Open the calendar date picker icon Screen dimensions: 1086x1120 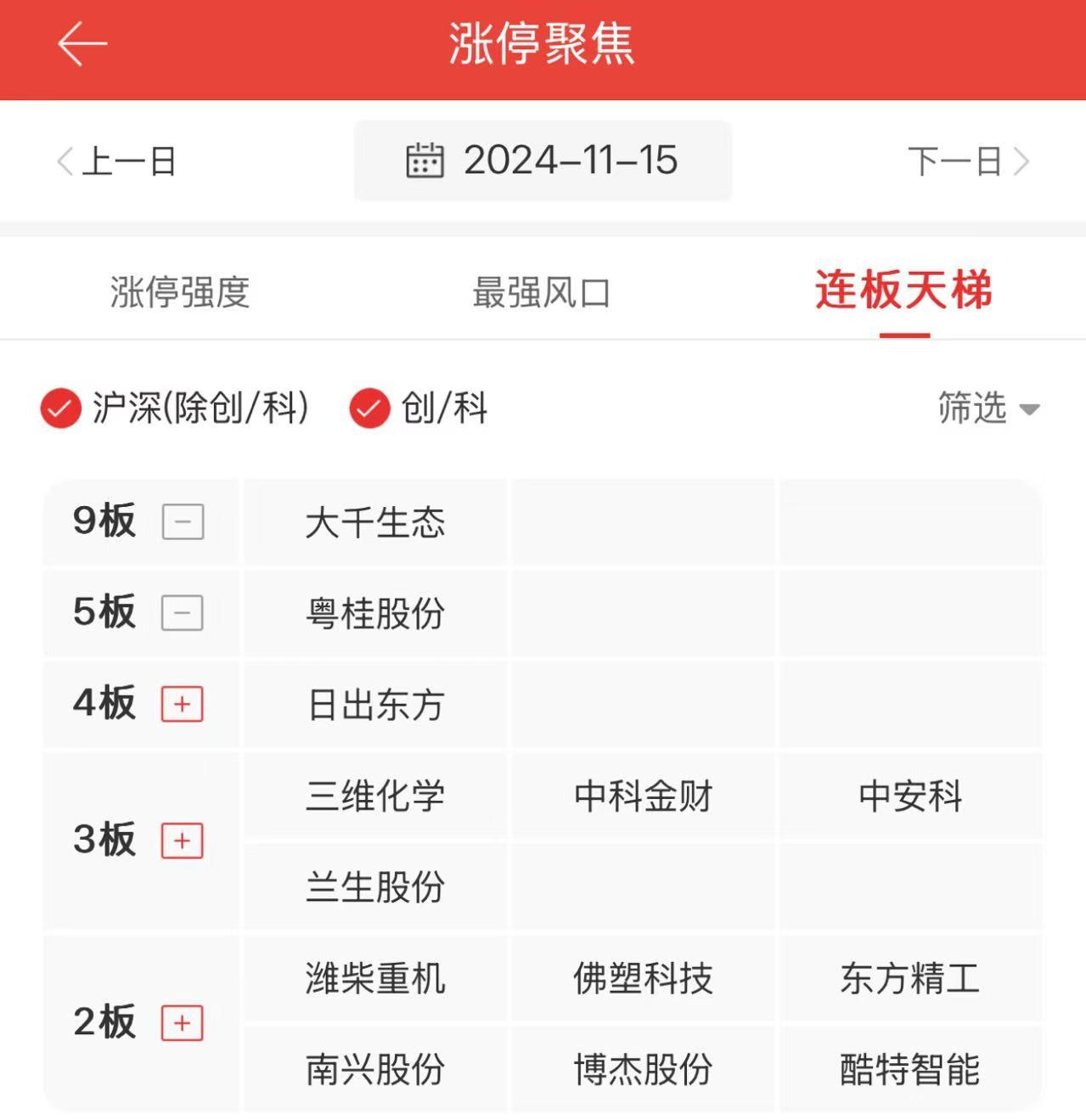(425, 161)
